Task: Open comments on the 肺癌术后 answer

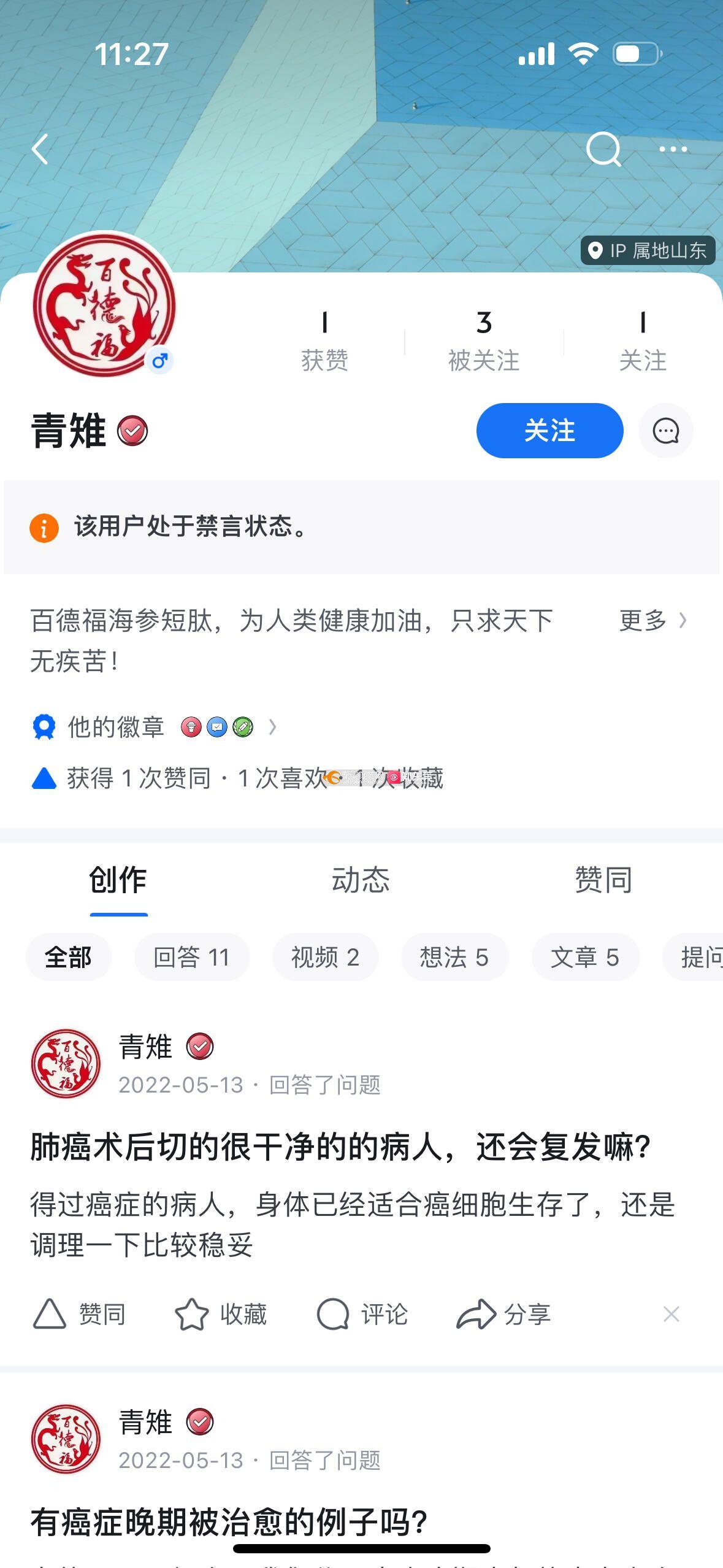Action: (362, 1314)
